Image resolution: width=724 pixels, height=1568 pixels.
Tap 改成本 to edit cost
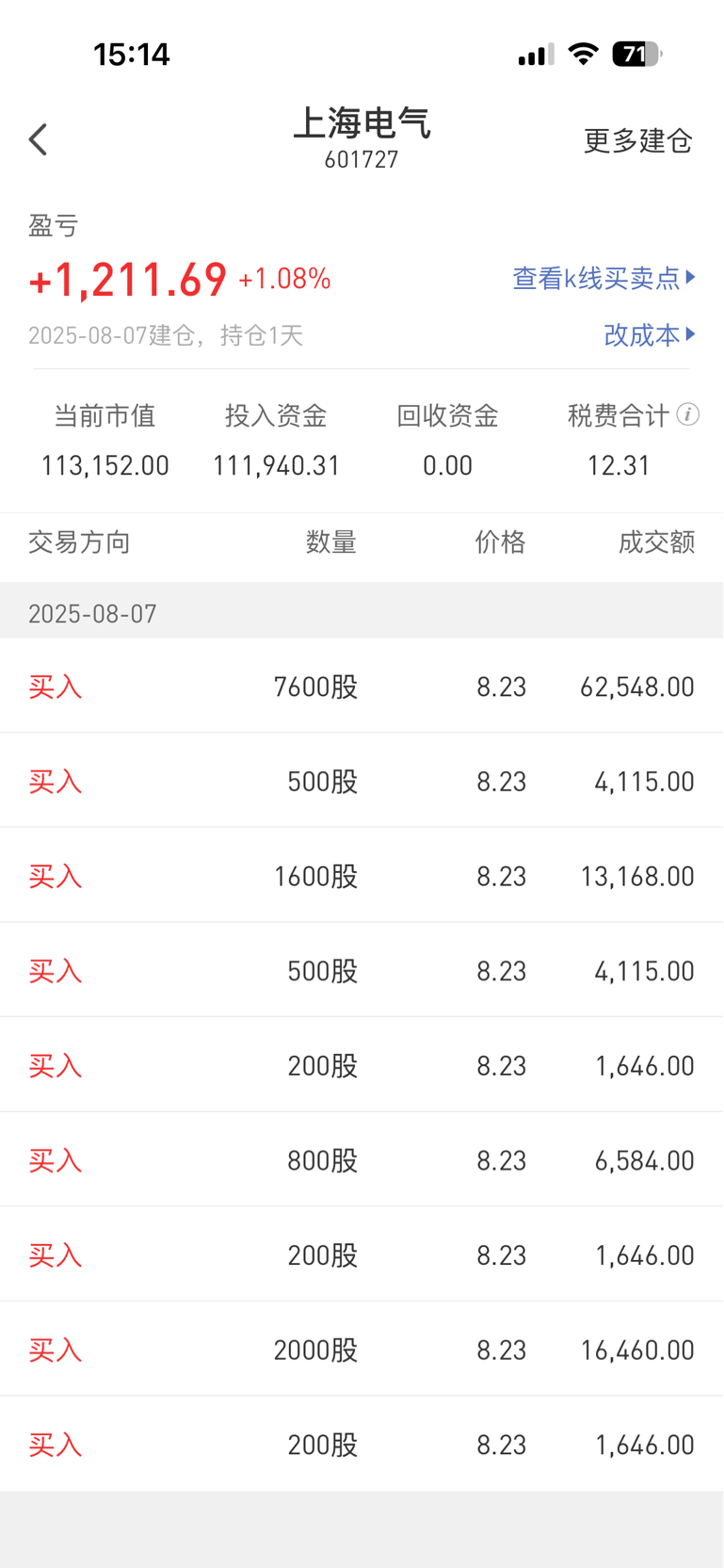point(650,334)
